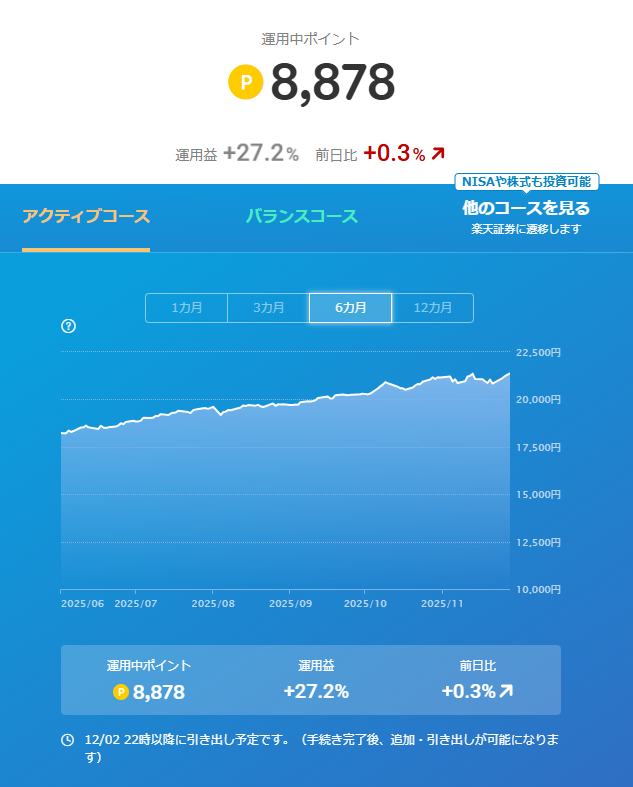Select the 12カ月 chart period
This screenshot has width=633, height=787.
pos(432,308)
